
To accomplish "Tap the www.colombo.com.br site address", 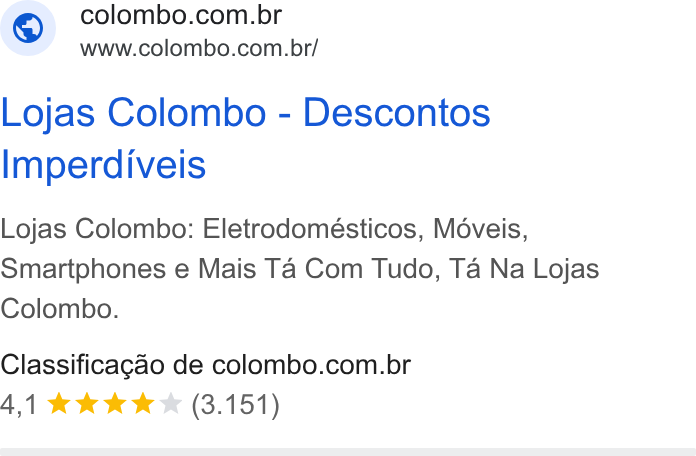I will [x=199, y=48].
